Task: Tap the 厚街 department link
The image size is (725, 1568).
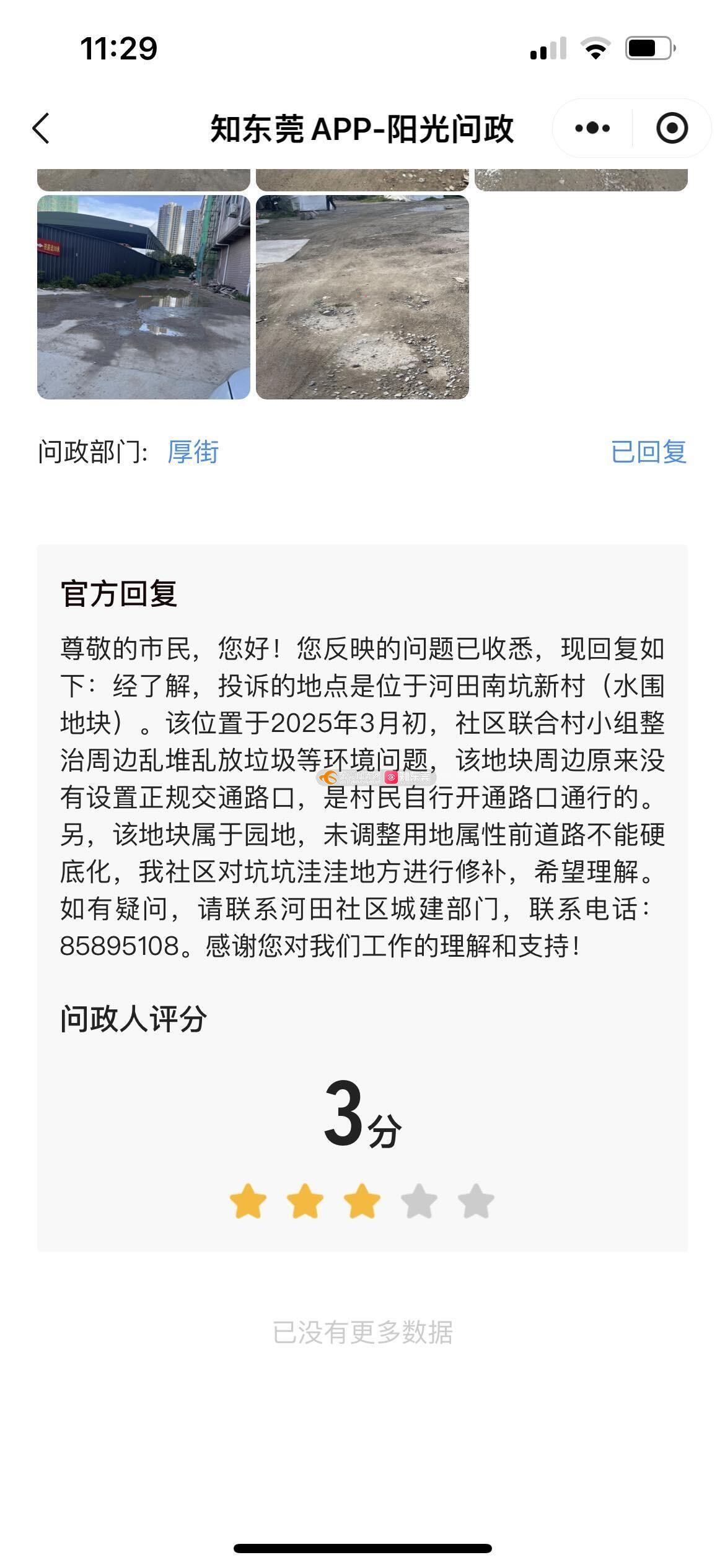Action: point(193,451)
